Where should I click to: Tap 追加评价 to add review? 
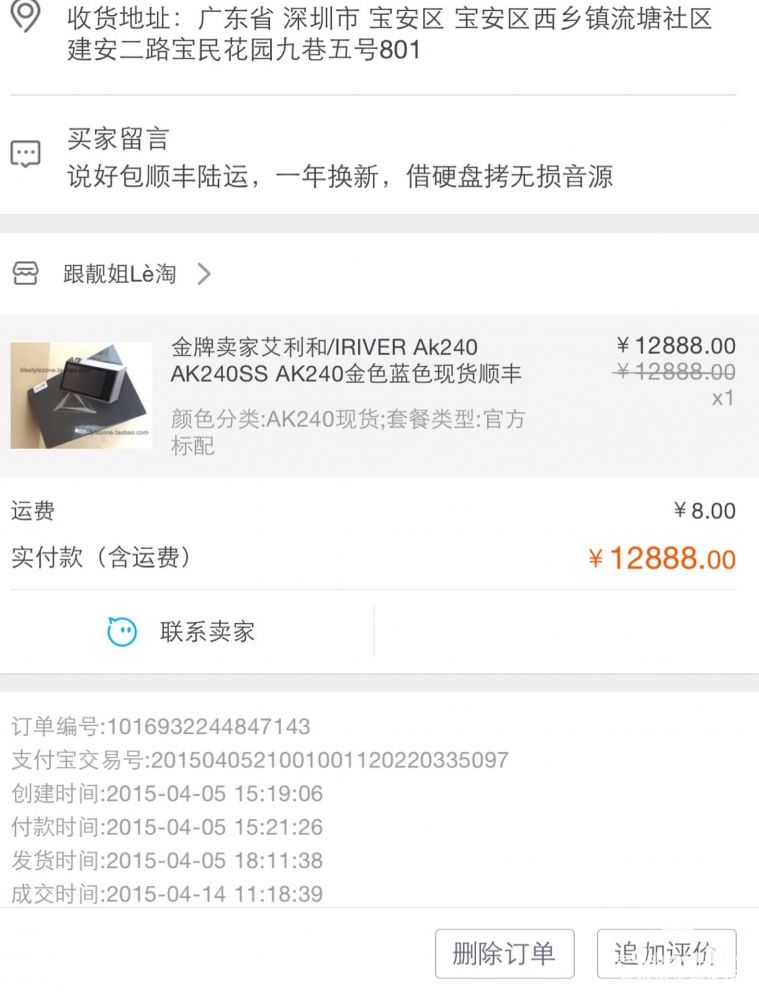point(665,953)
